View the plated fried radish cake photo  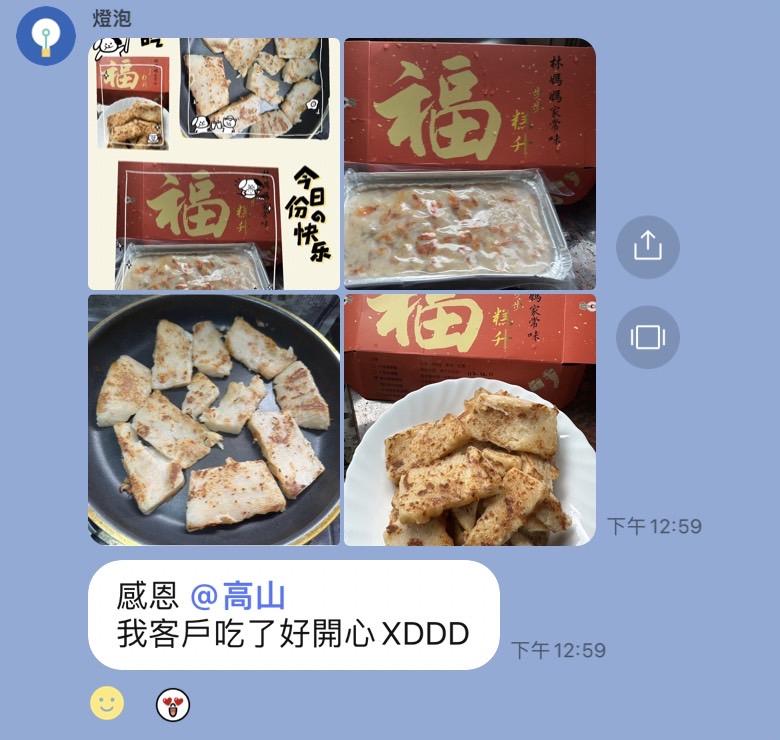469,420
